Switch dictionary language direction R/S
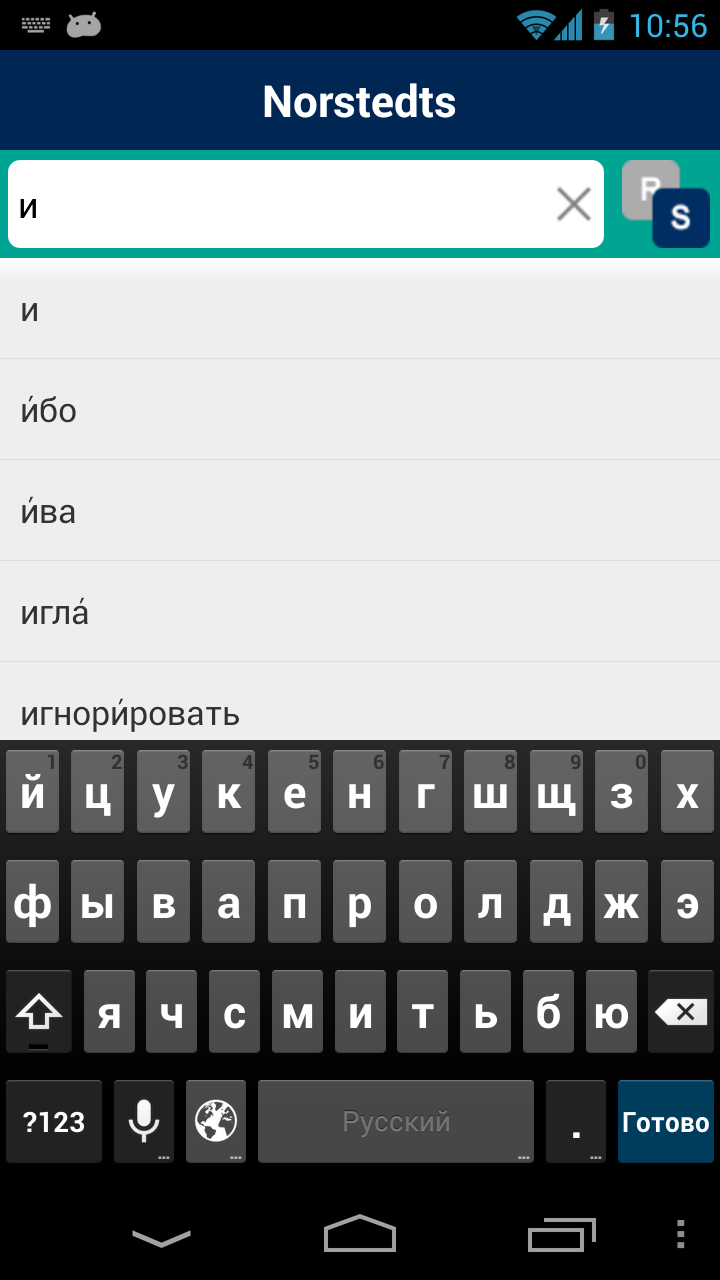This screenshot has width=720, height=1280. [665, 204]
